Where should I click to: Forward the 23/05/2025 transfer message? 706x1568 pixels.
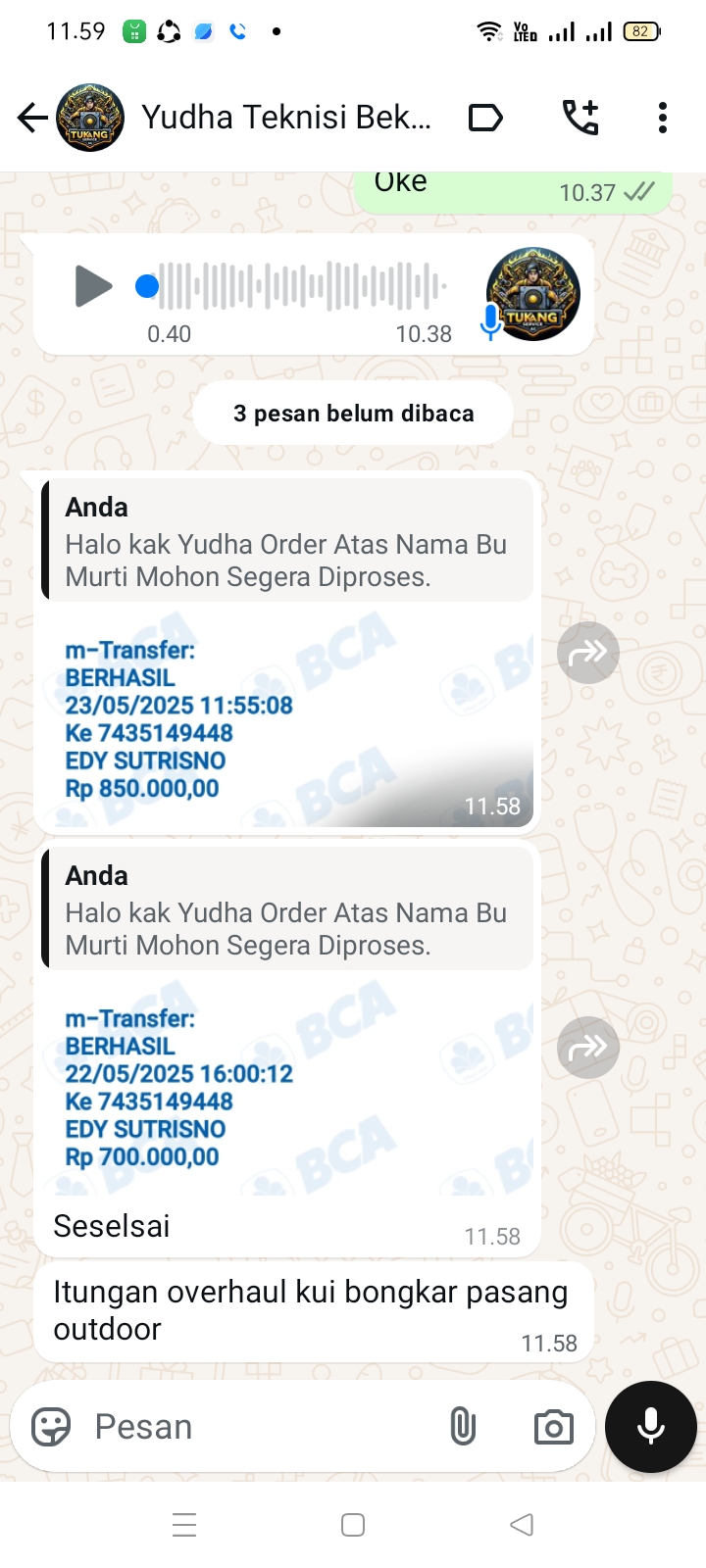pos(588,652)
